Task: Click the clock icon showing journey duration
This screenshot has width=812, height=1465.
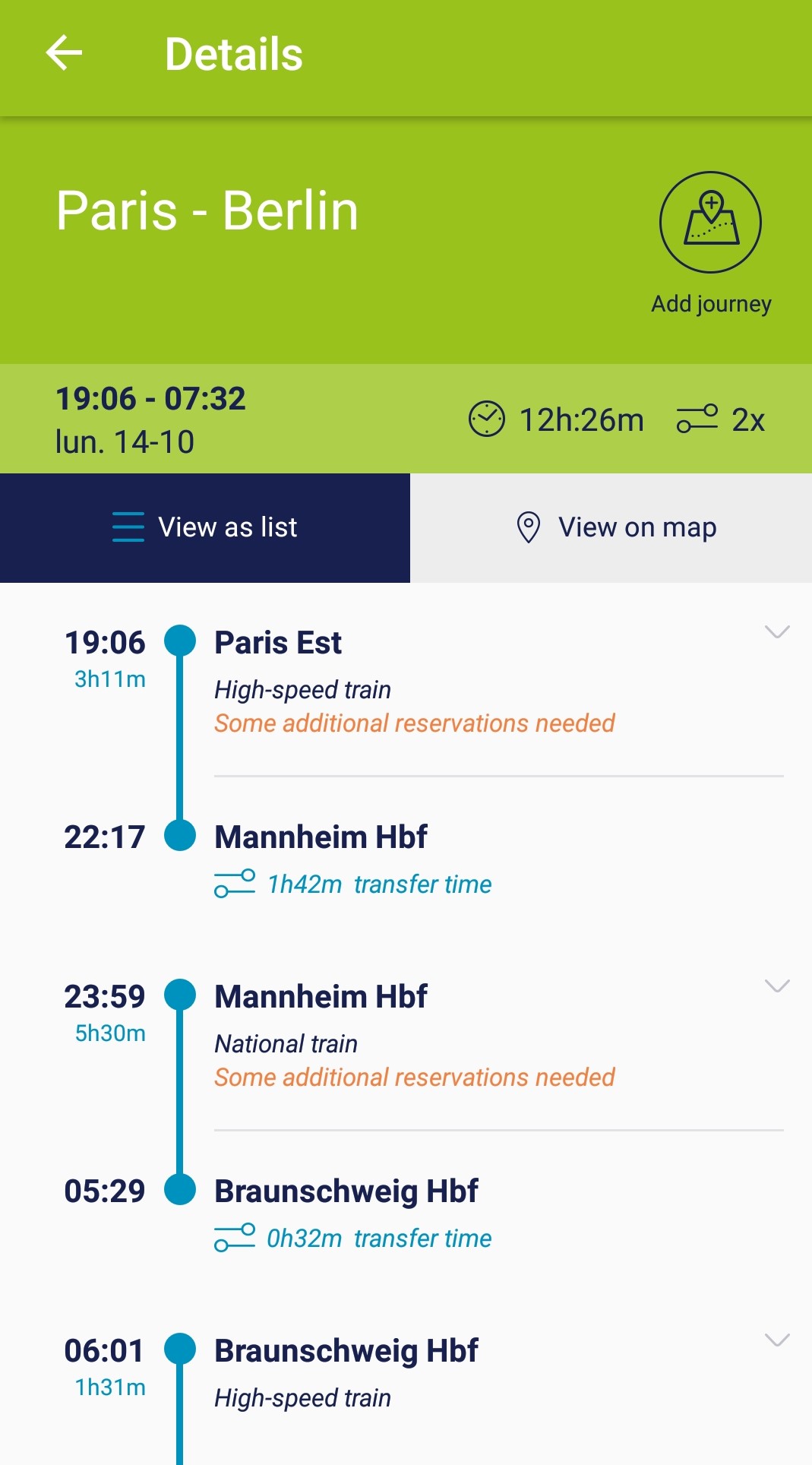Action: (488, 419)
